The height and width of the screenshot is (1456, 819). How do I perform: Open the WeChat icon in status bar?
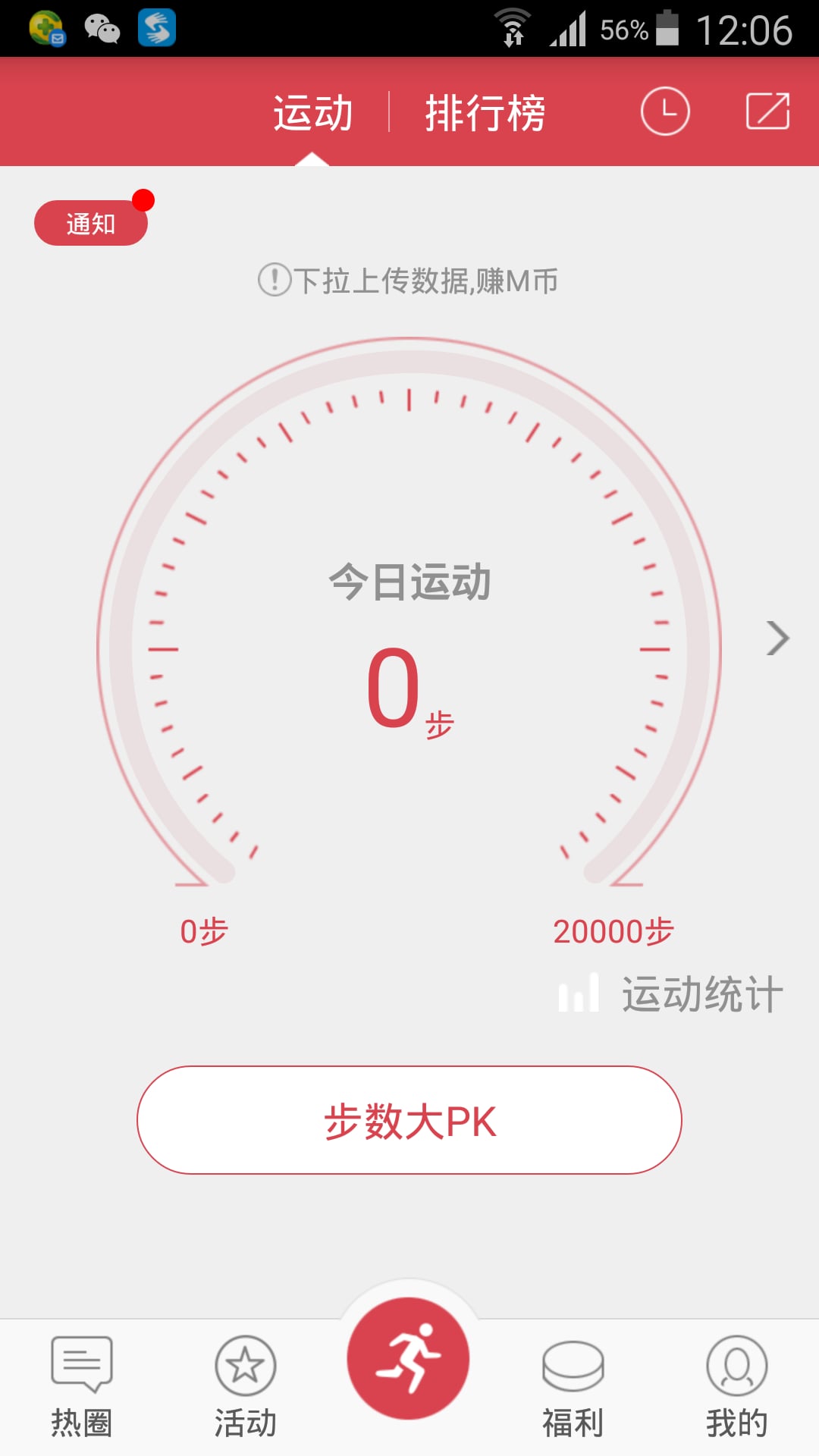pos(102,30)
